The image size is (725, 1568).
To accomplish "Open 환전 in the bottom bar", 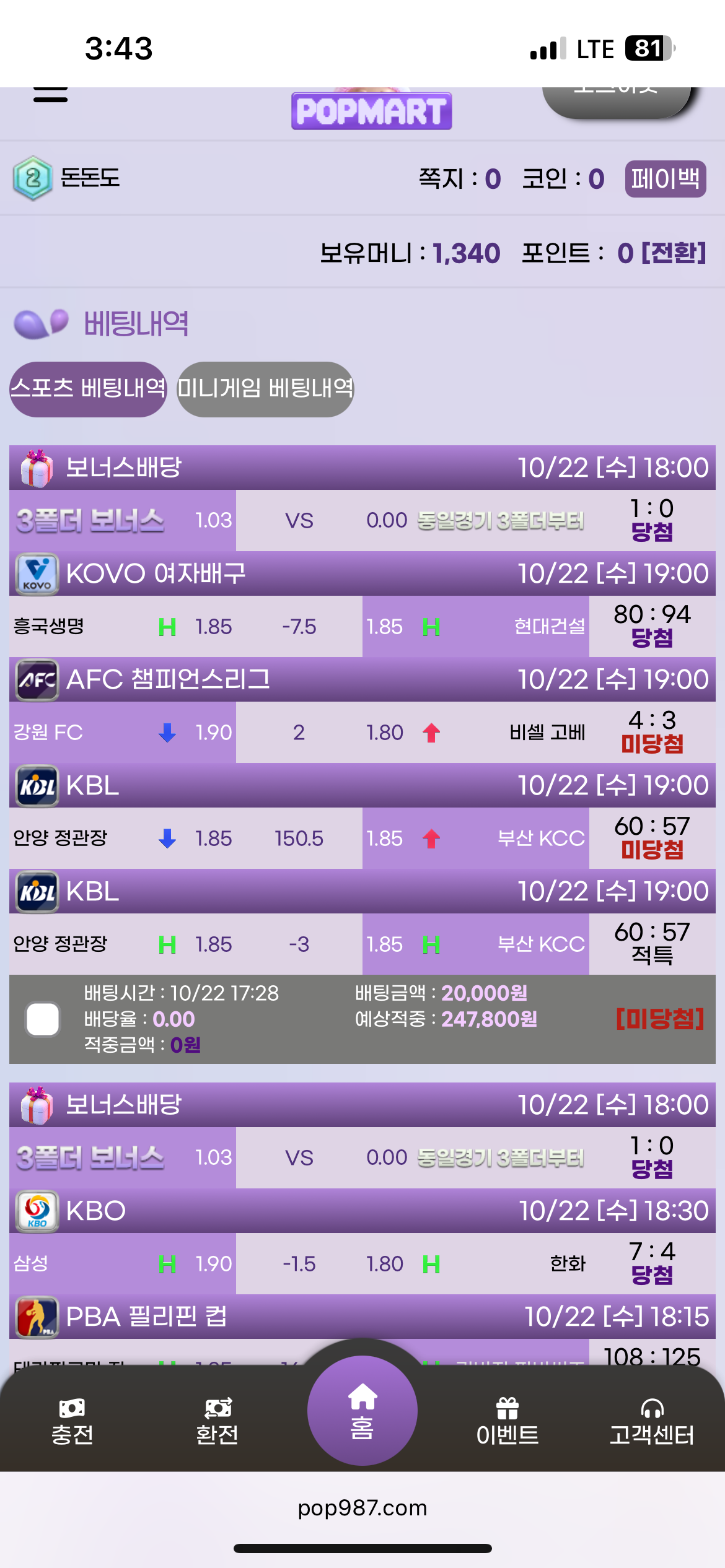I will (217, 1421).
